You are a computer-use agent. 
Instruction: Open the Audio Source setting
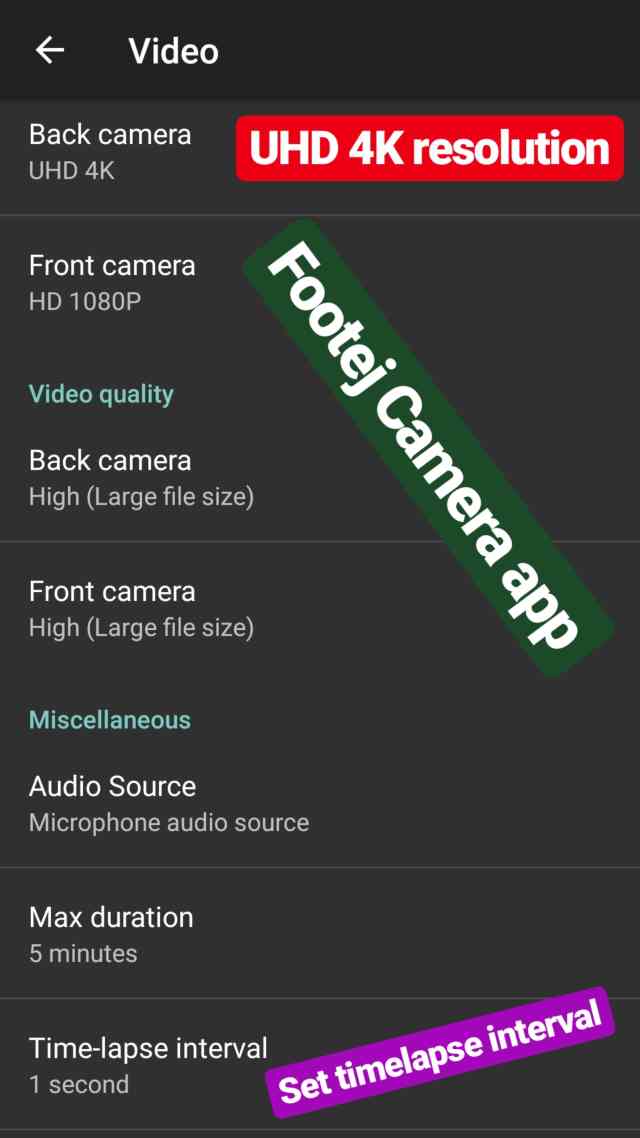click(x=168, y=803)
